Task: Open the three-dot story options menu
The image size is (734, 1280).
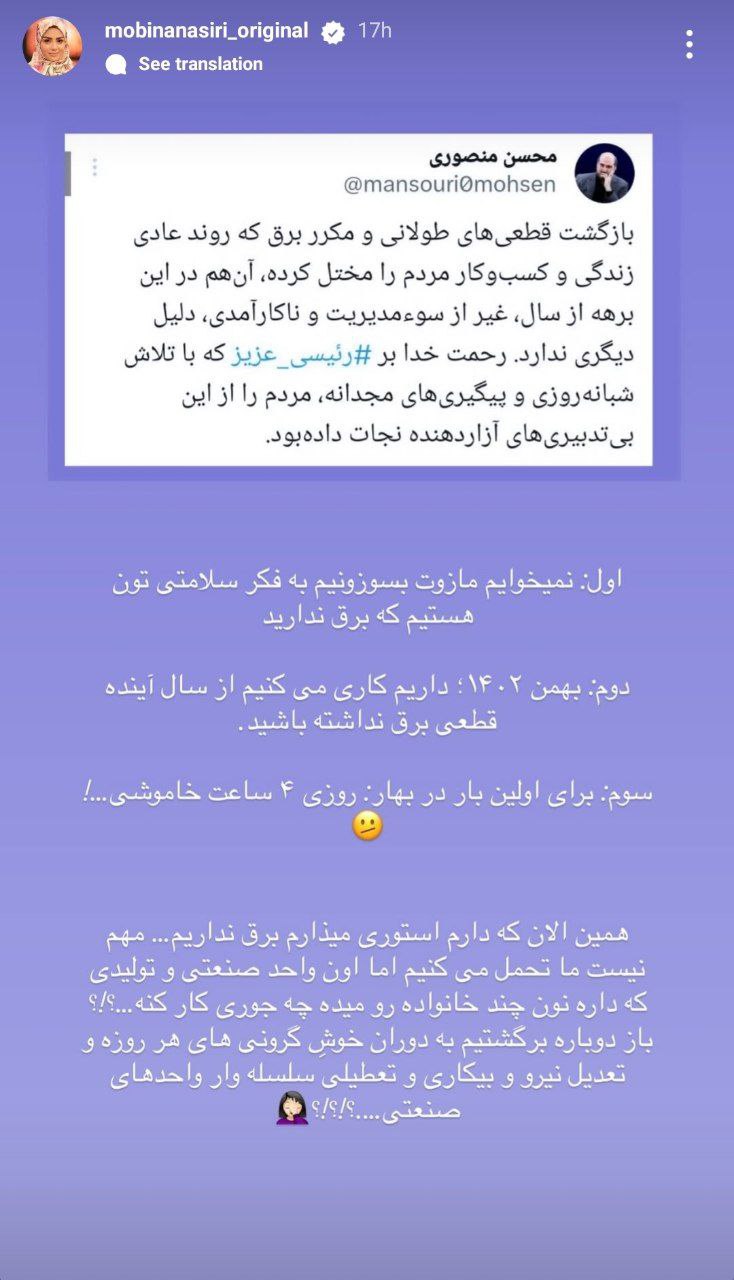Action: 689,45
